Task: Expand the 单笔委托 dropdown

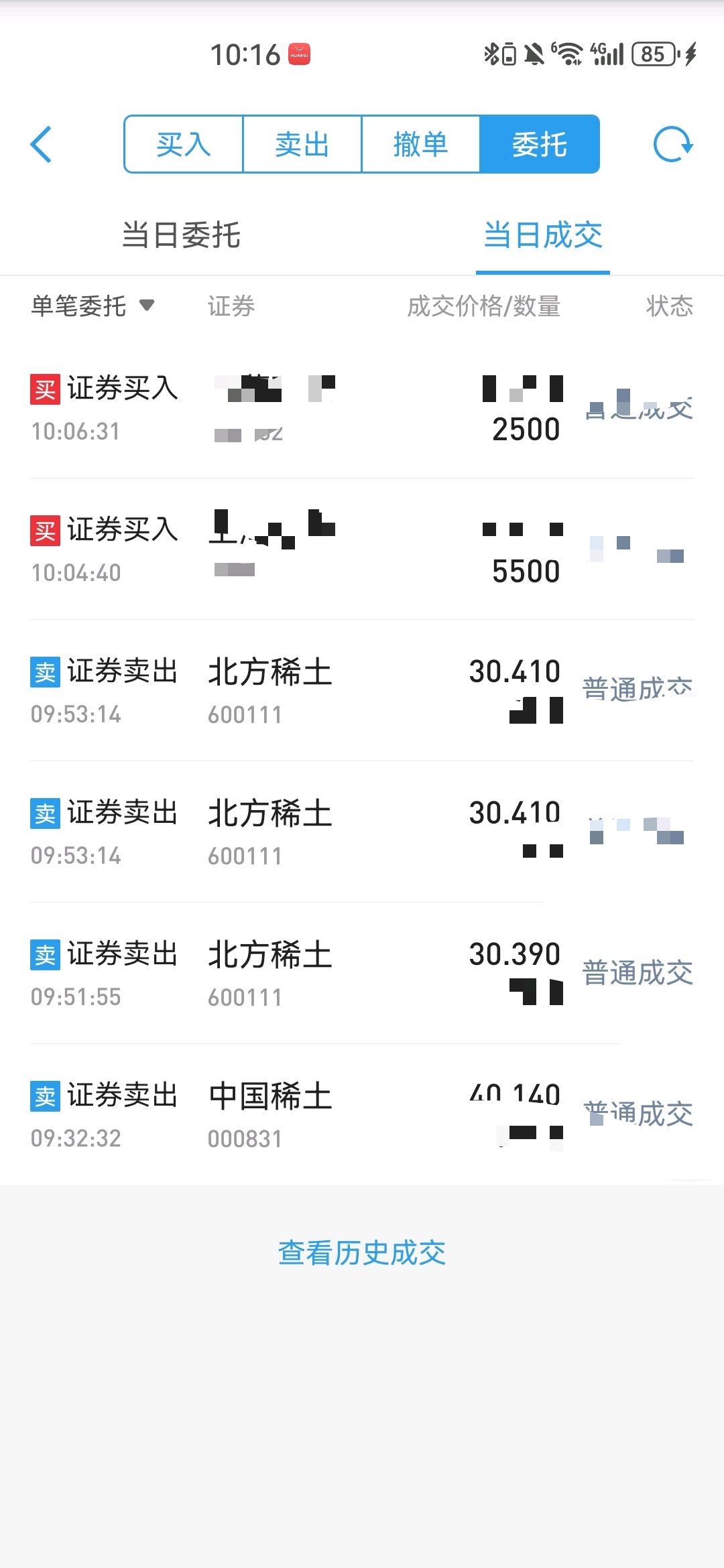Action: [x=93, y=306]
